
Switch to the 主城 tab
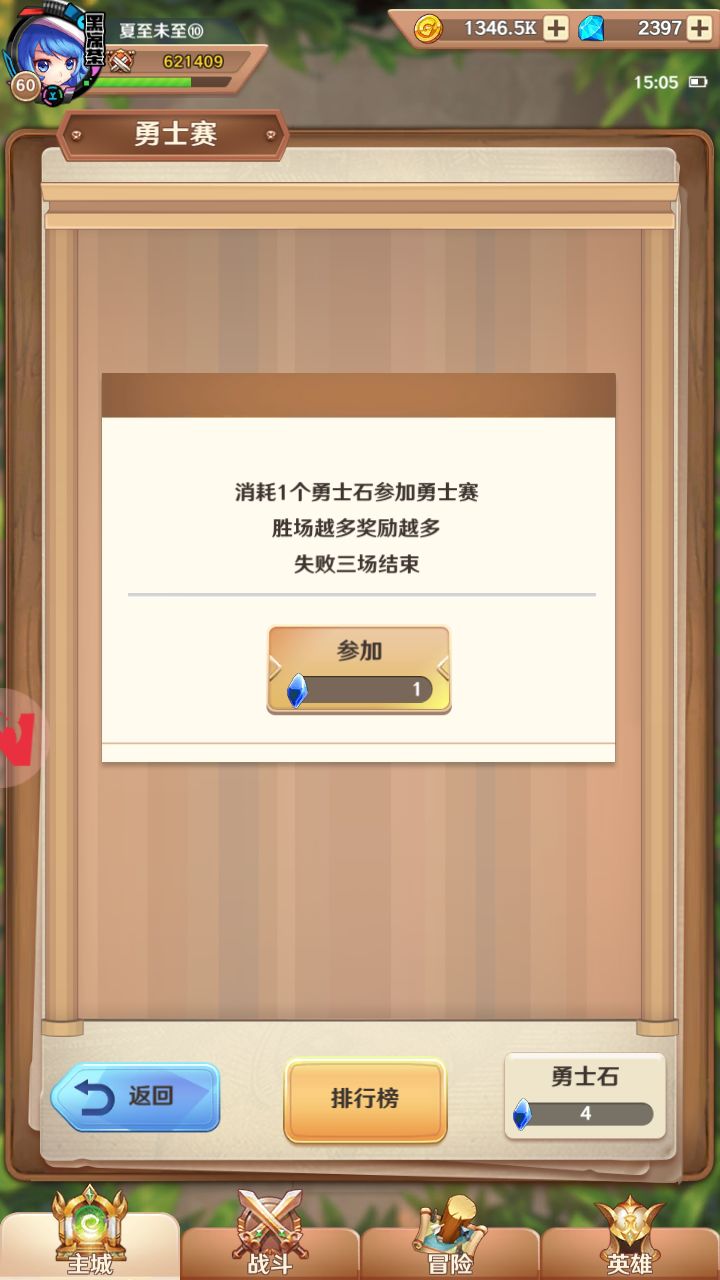(x=90, y=1235)
